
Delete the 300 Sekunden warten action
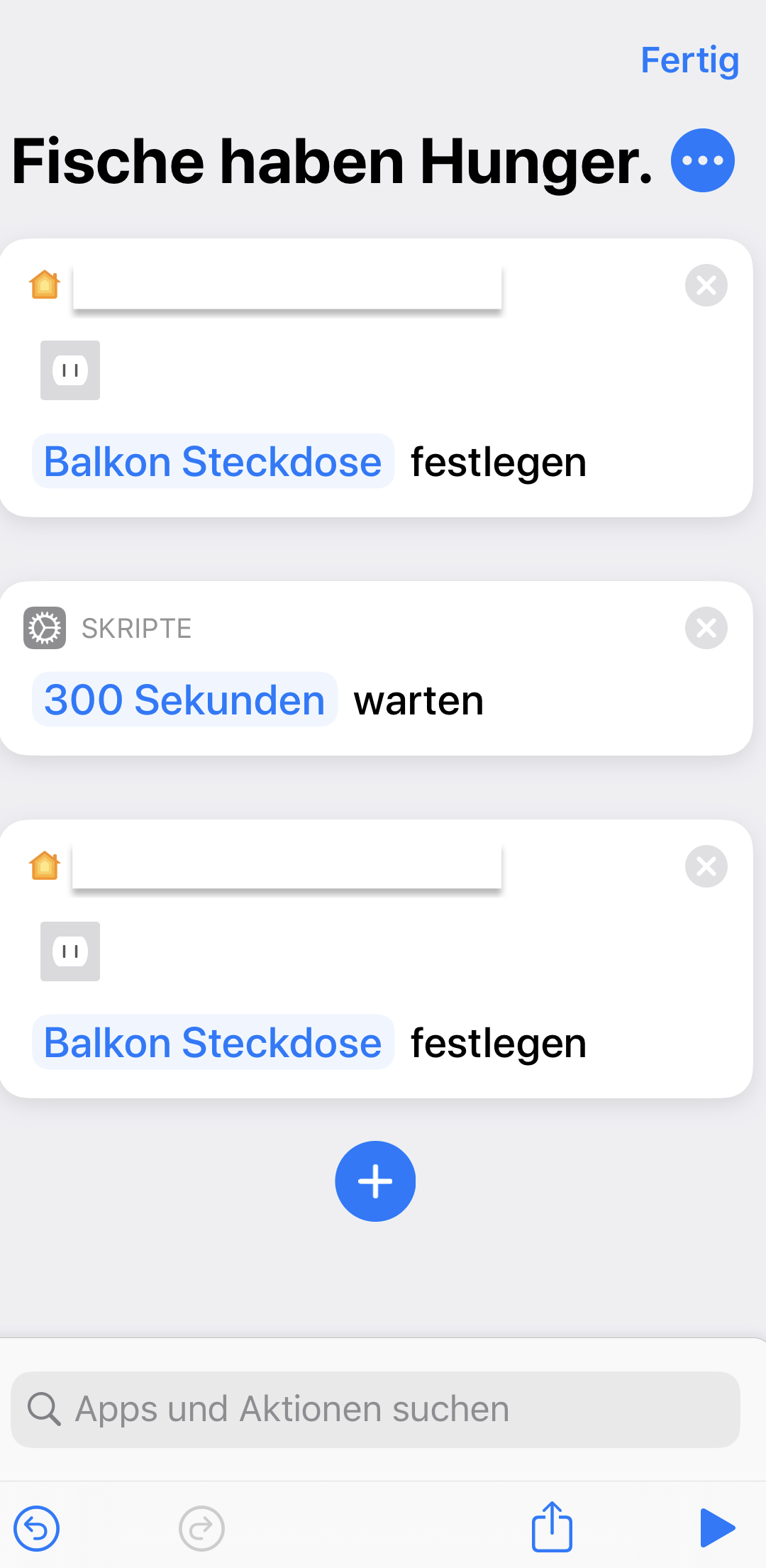click(706, 628)
